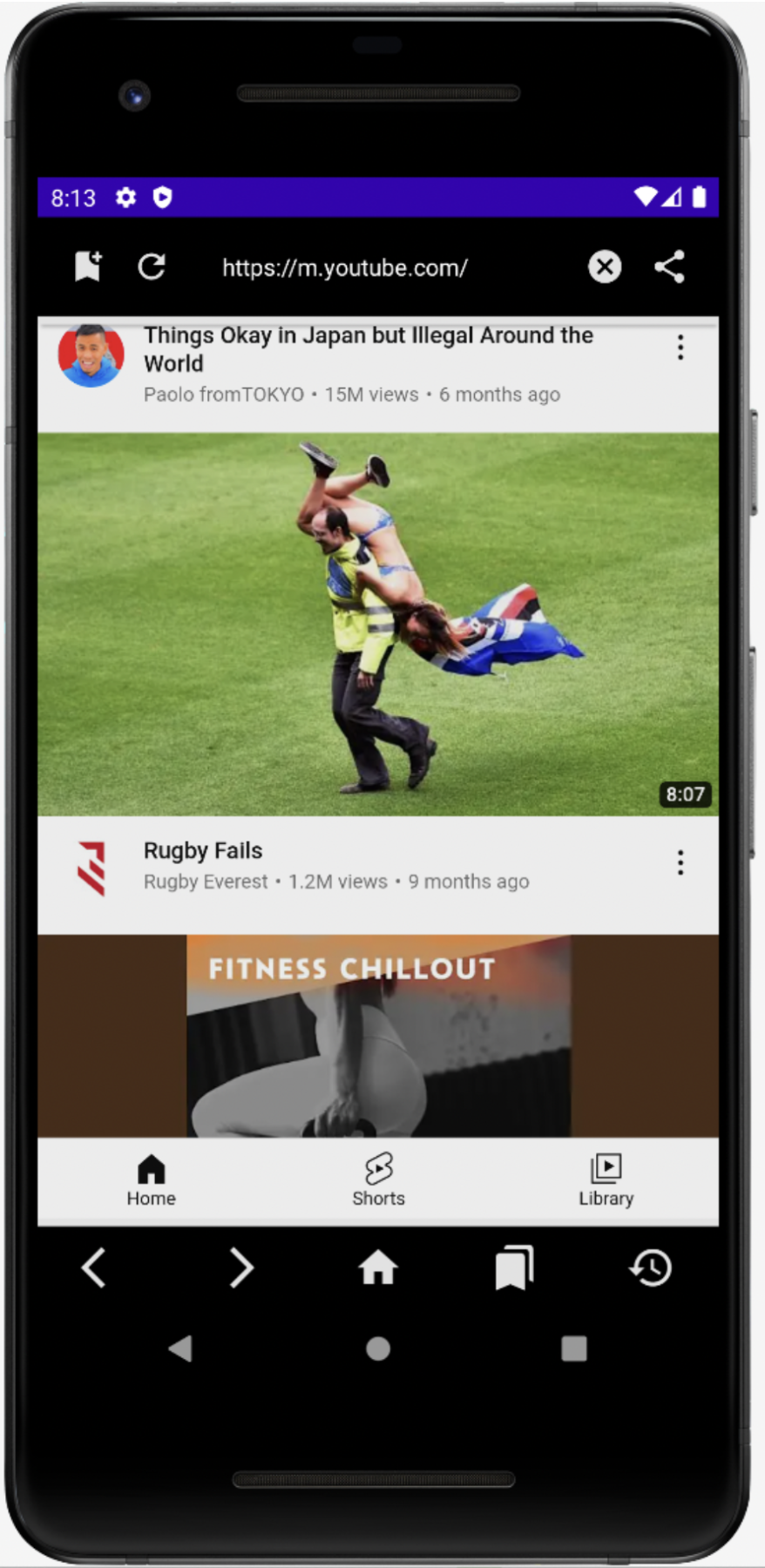The image size is (765, 1568).
Task: Open the three-dot menu for Rugby Fails
Action: coord(680,862)
